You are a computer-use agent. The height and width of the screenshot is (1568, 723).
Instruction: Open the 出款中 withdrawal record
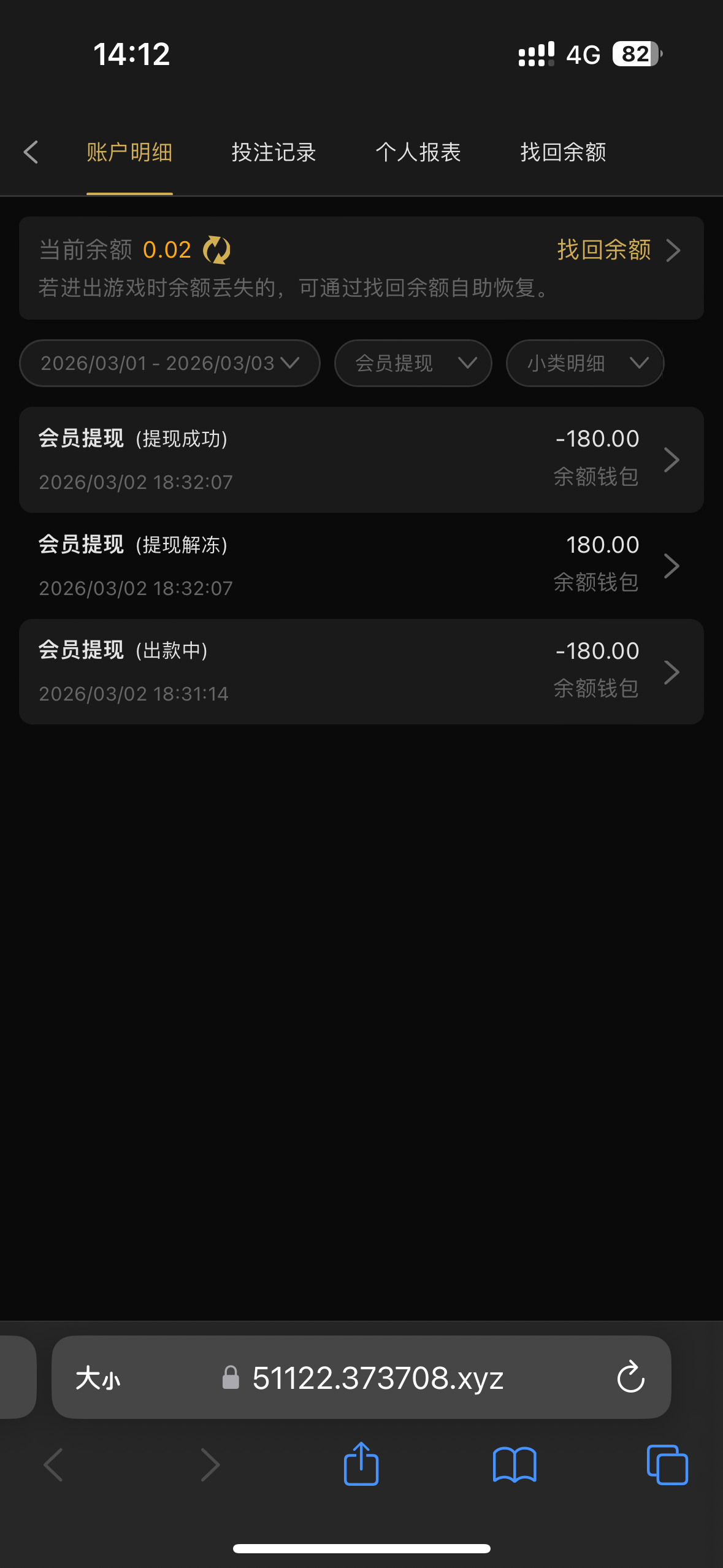[361, 672]
